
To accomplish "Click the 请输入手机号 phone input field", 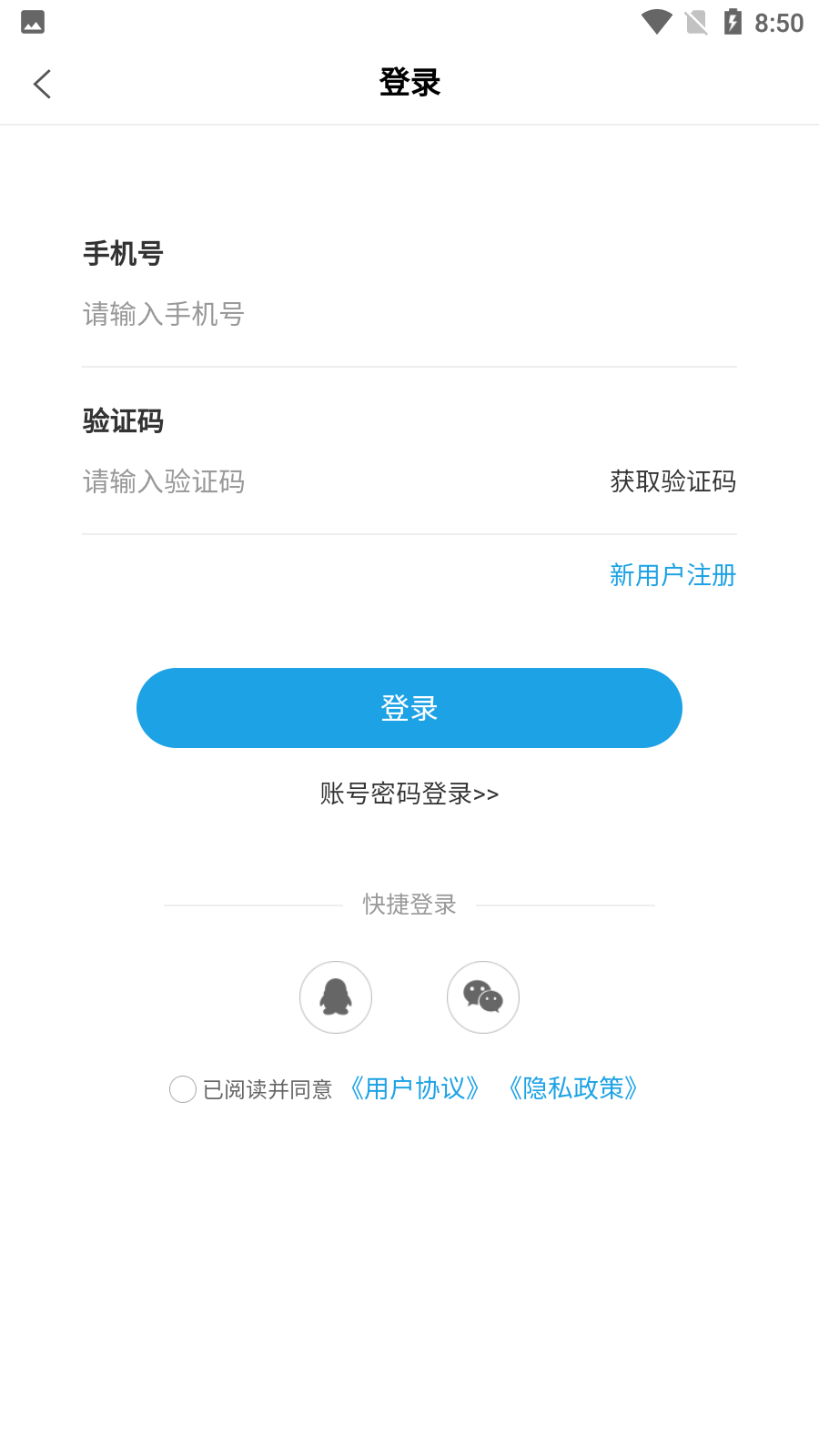I will click(x=273, y=315).
